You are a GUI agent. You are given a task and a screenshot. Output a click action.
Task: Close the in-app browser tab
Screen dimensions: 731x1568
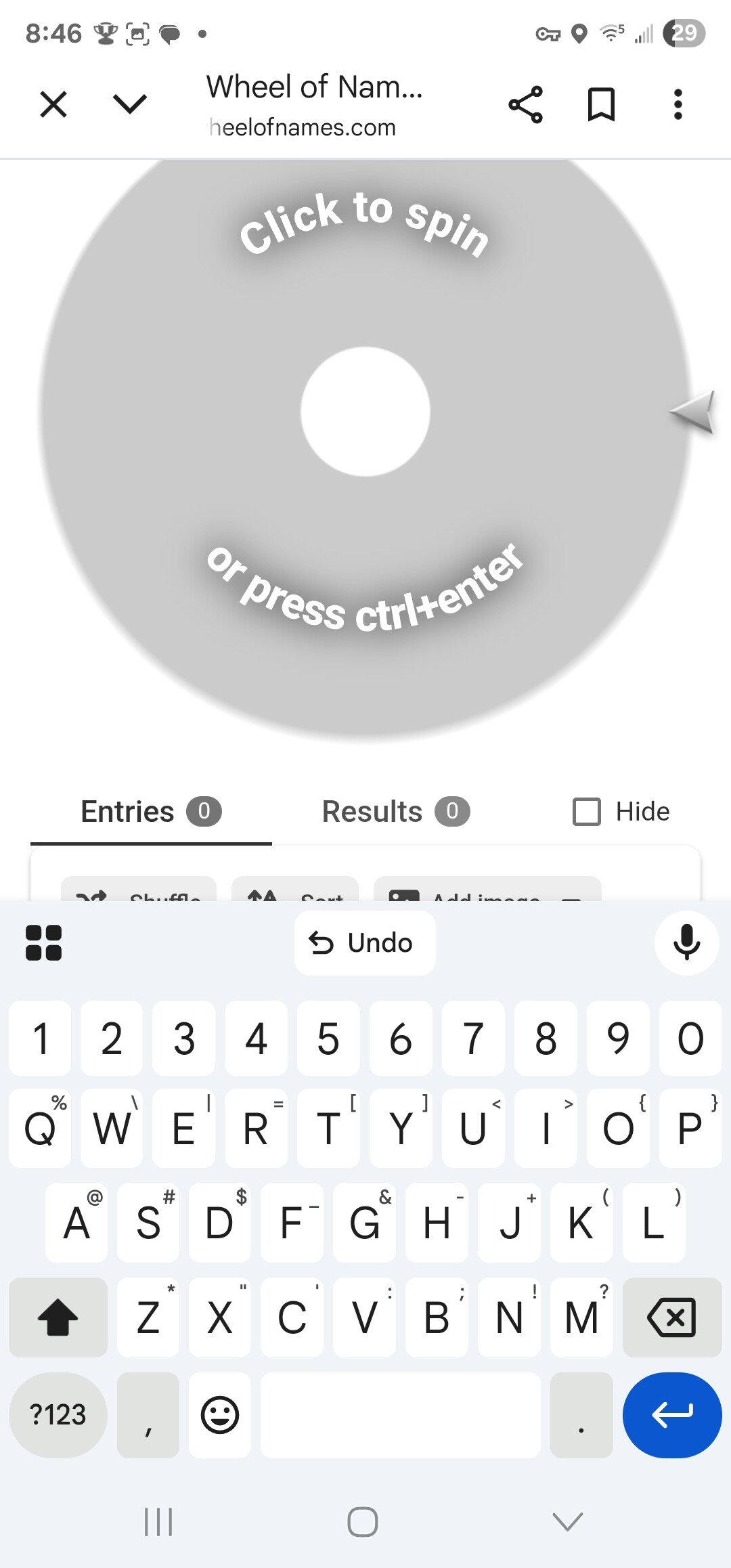[53, 105]
